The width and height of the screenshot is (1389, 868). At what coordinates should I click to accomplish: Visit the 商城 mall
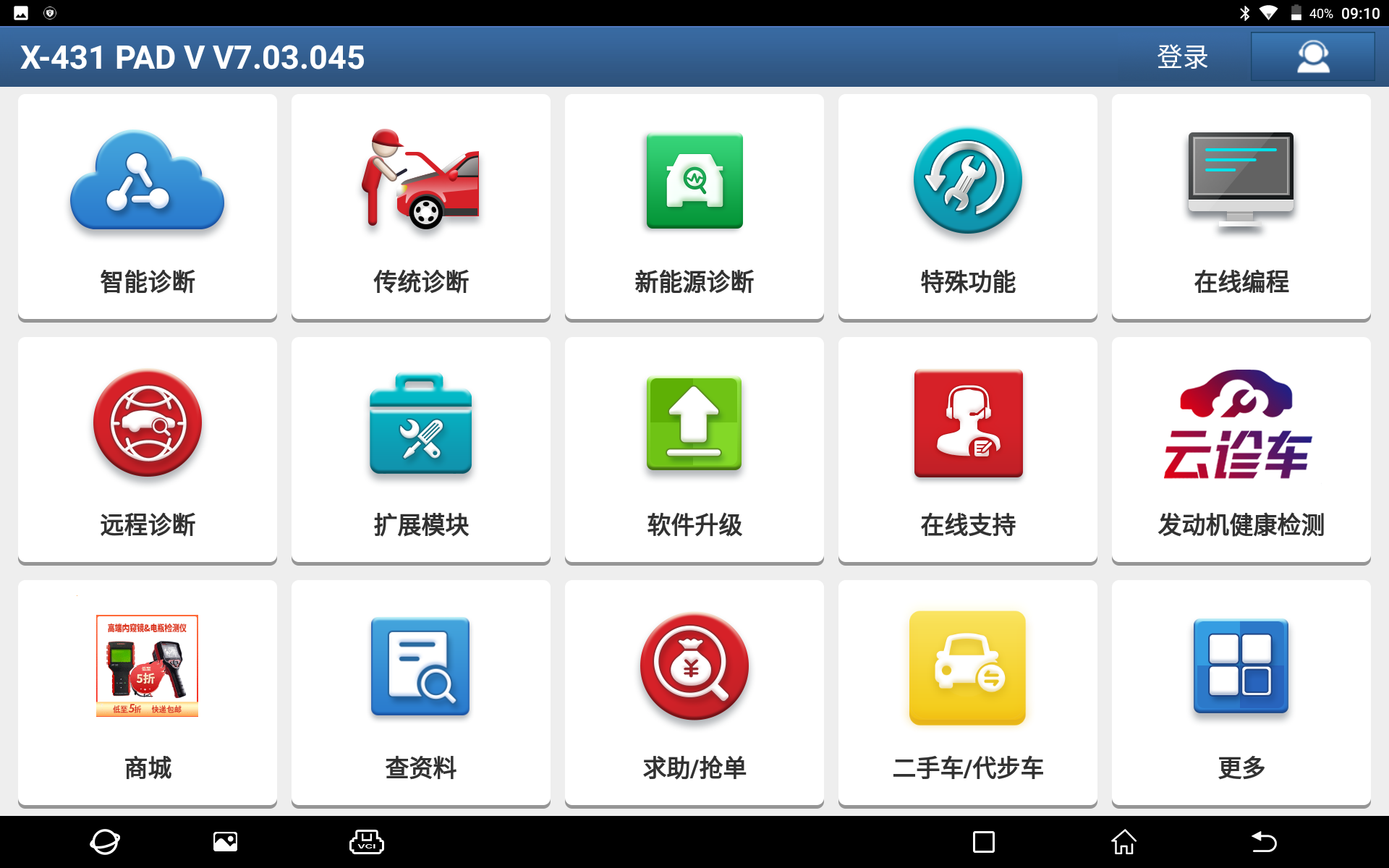pos(148,693)
